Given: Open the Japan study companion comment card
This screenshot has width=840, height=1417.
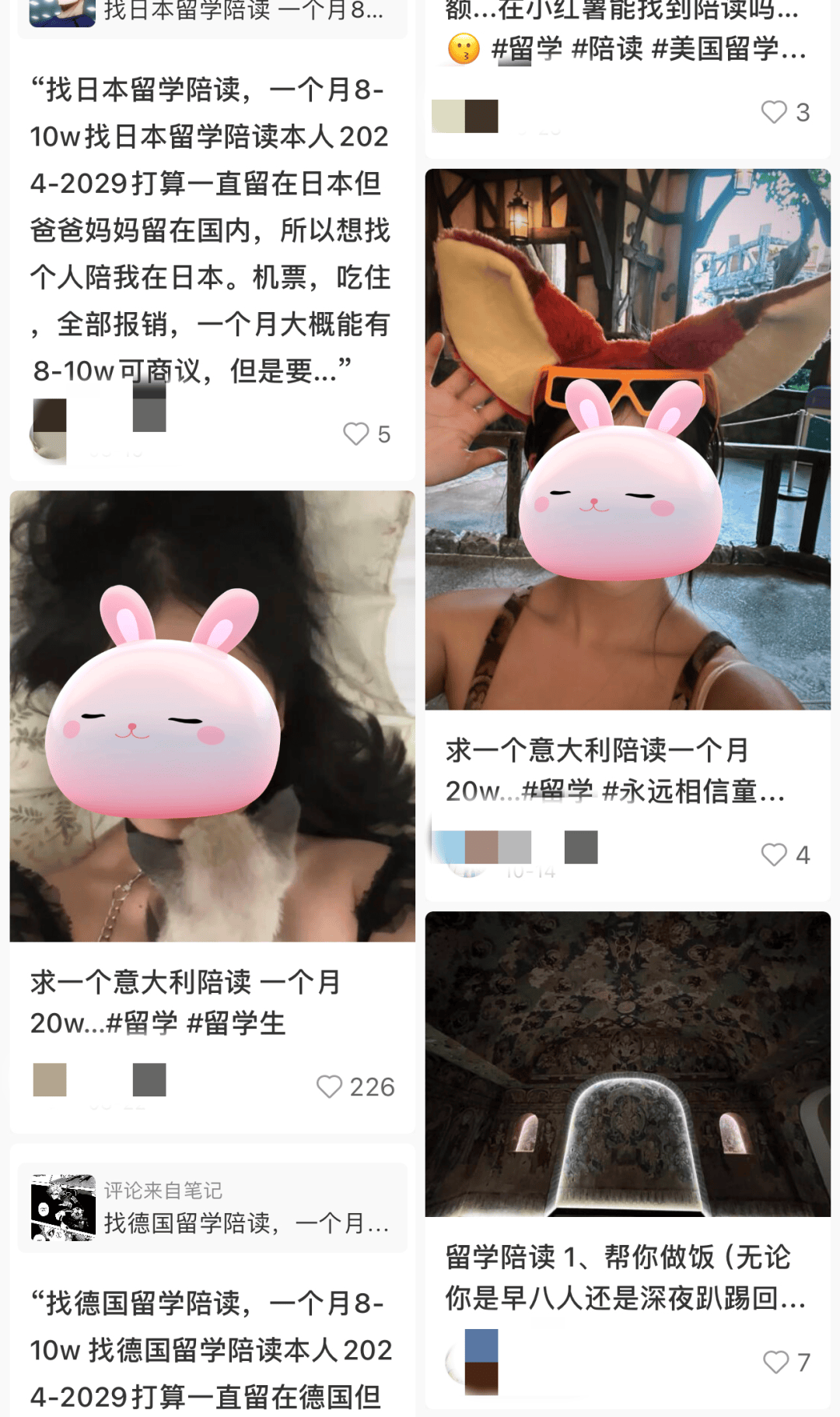Looking at the screenshot, I should [210, 230].
